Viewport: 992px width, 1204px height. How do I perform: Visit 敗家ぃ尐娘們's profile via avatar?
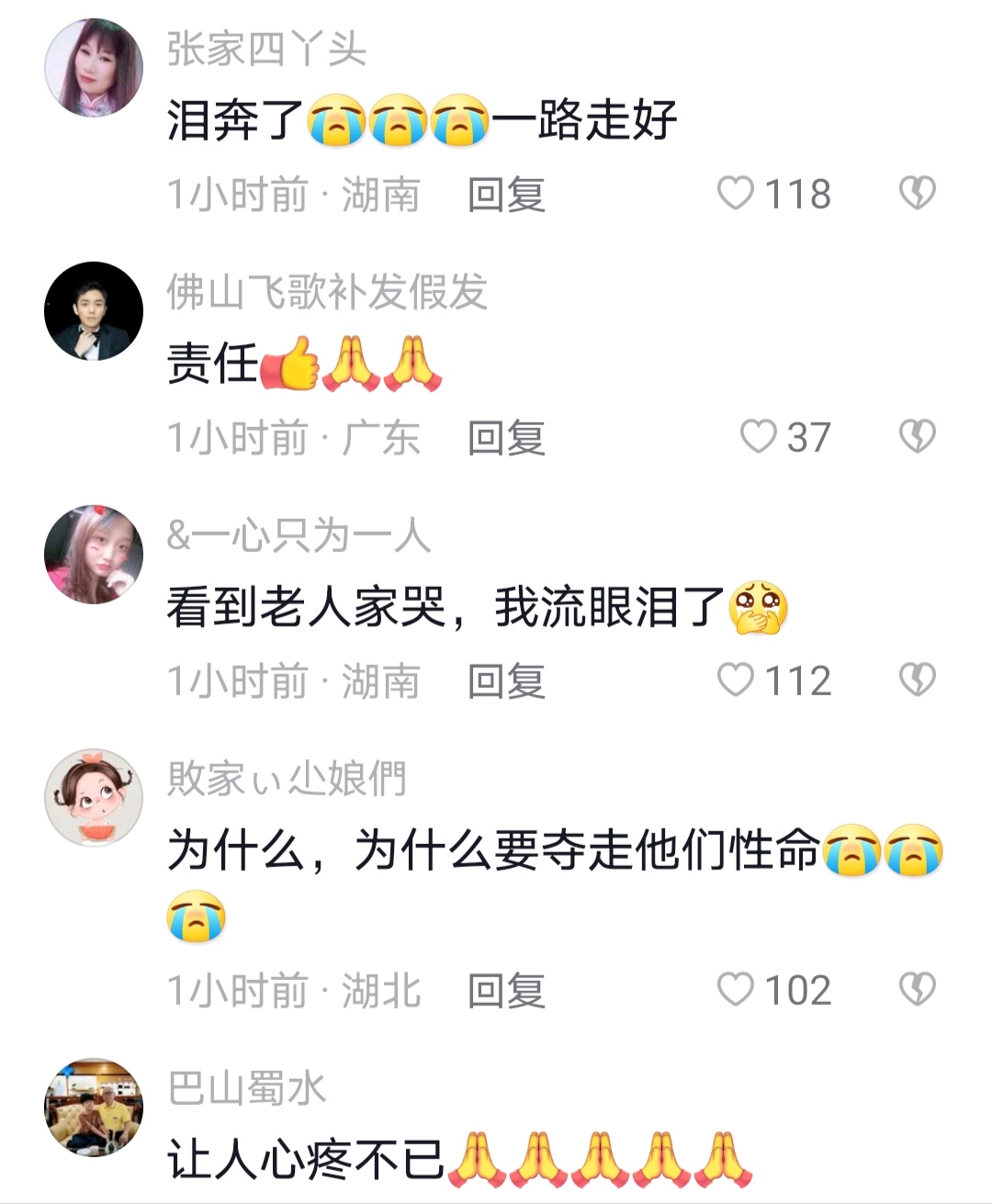point(94,797)
